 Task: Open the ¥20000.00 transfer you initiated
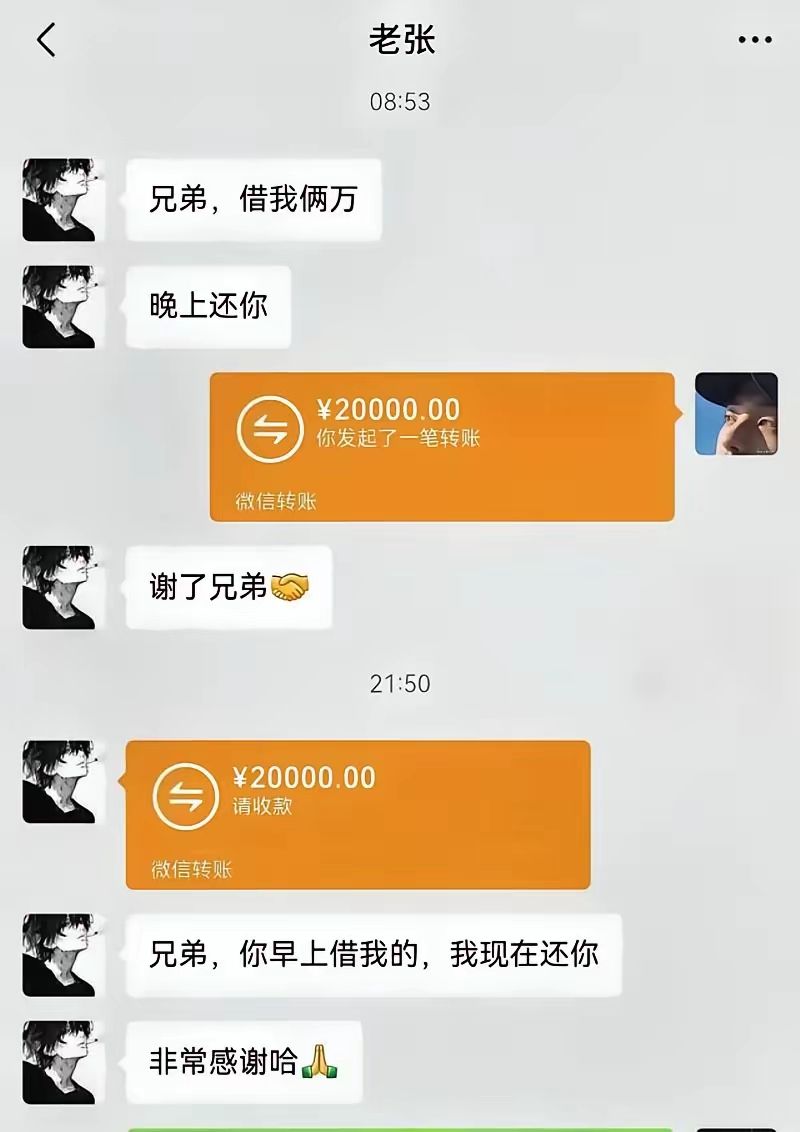click(x=441, y=446)
